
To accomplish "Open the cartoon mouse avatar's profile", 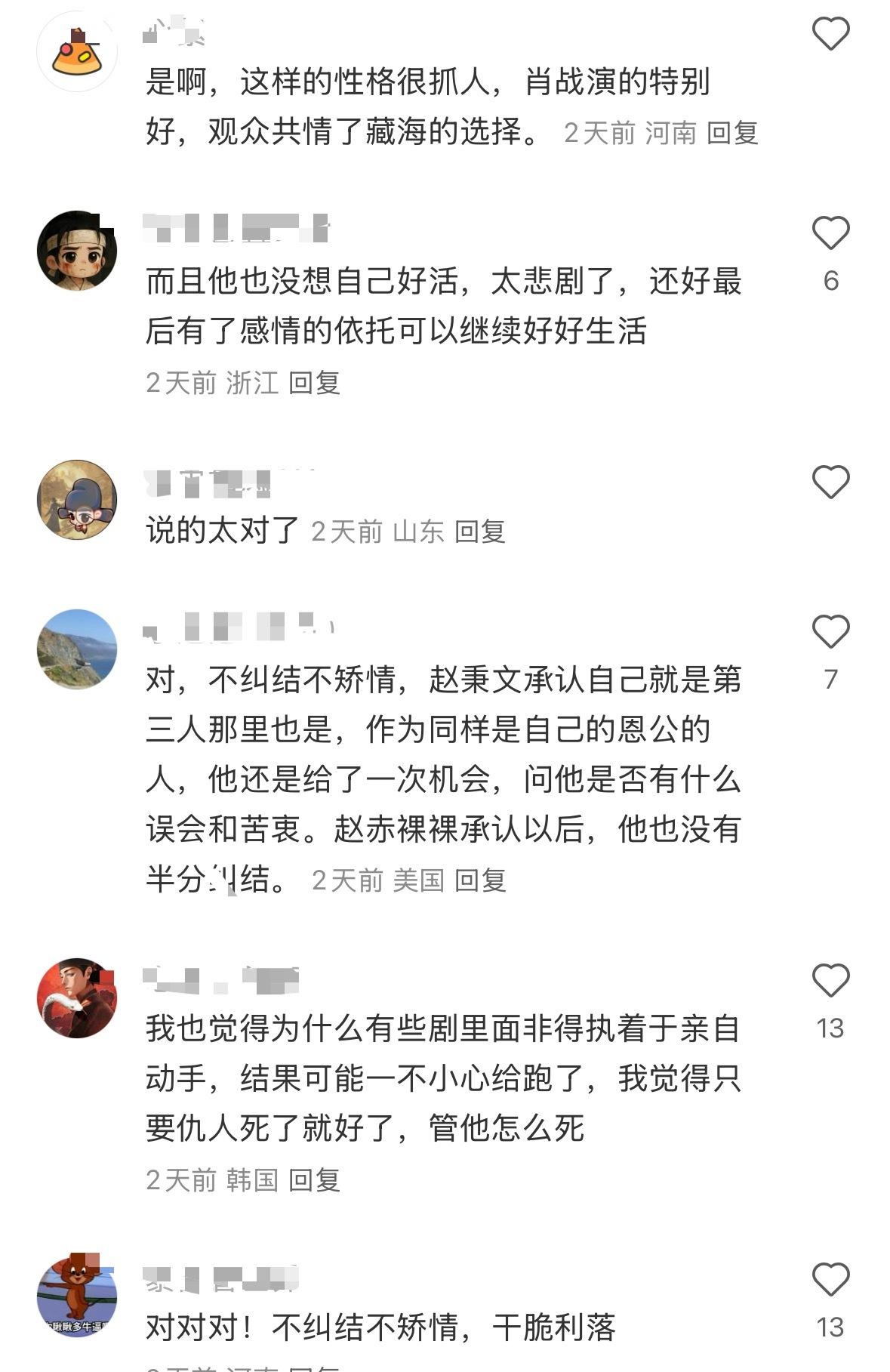I will click(x=77, y=1296).
